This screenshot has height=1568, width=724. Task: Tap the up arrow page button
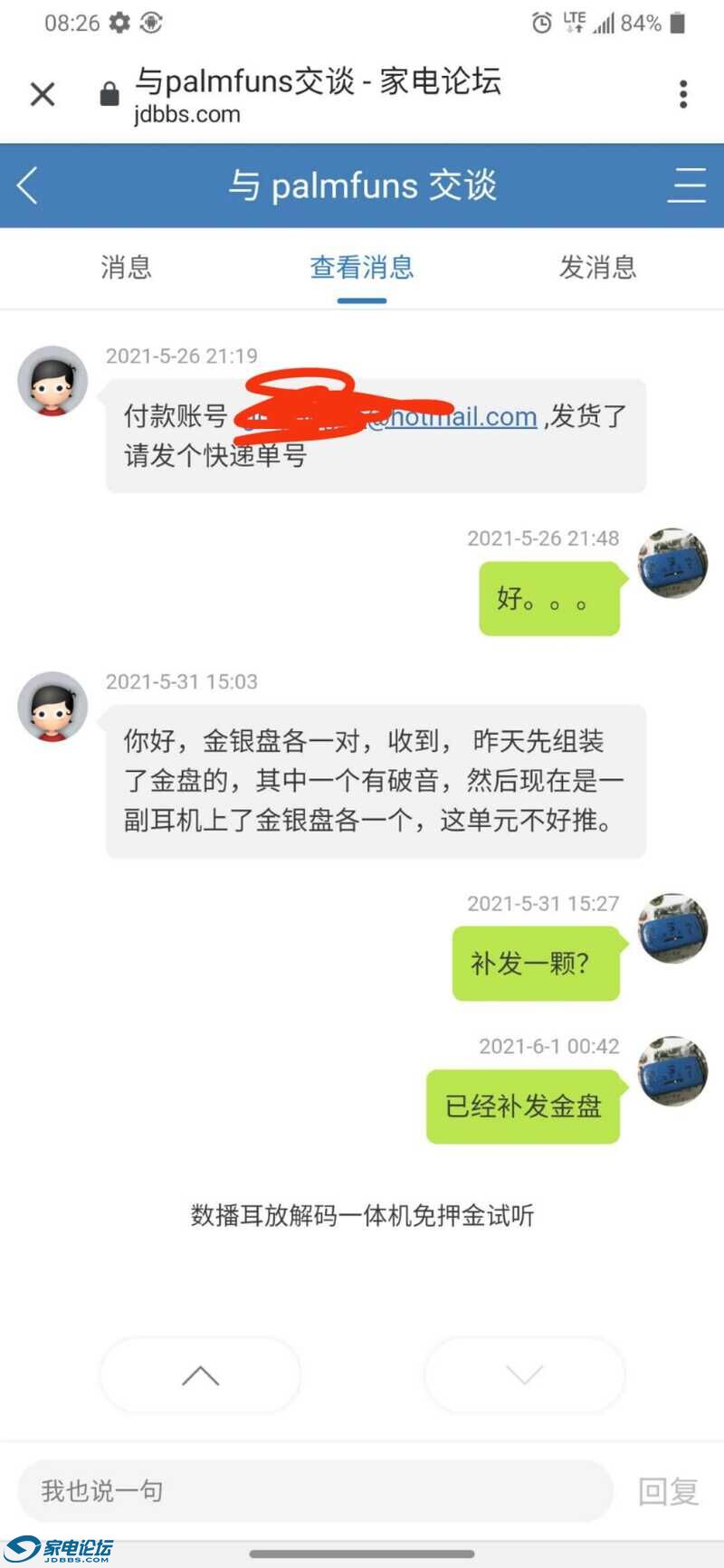tap(200, 1375)
